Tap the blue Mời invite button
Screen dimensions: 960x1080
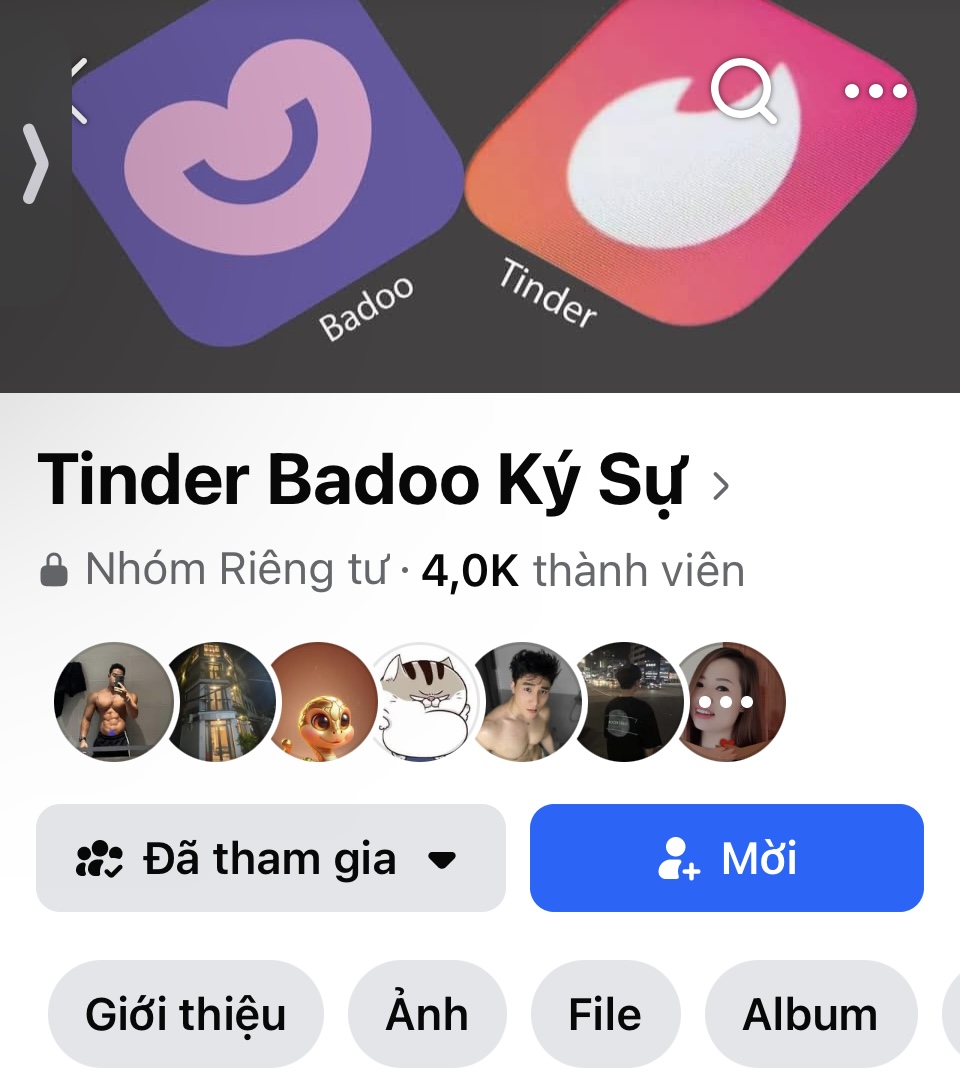726,858
